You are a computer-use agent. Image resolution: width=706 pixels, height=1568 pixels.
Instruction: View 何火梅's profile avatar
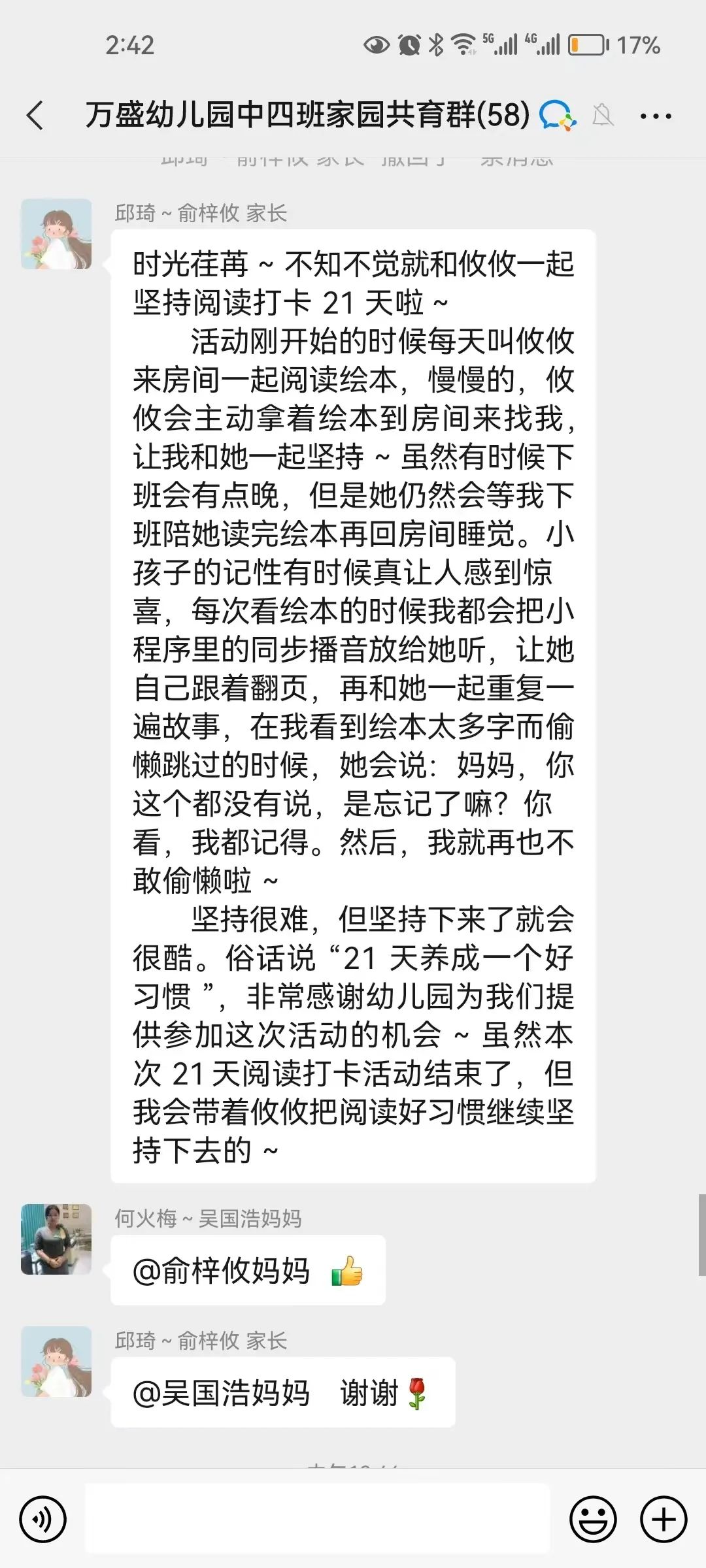click(x=56, y=1239)
